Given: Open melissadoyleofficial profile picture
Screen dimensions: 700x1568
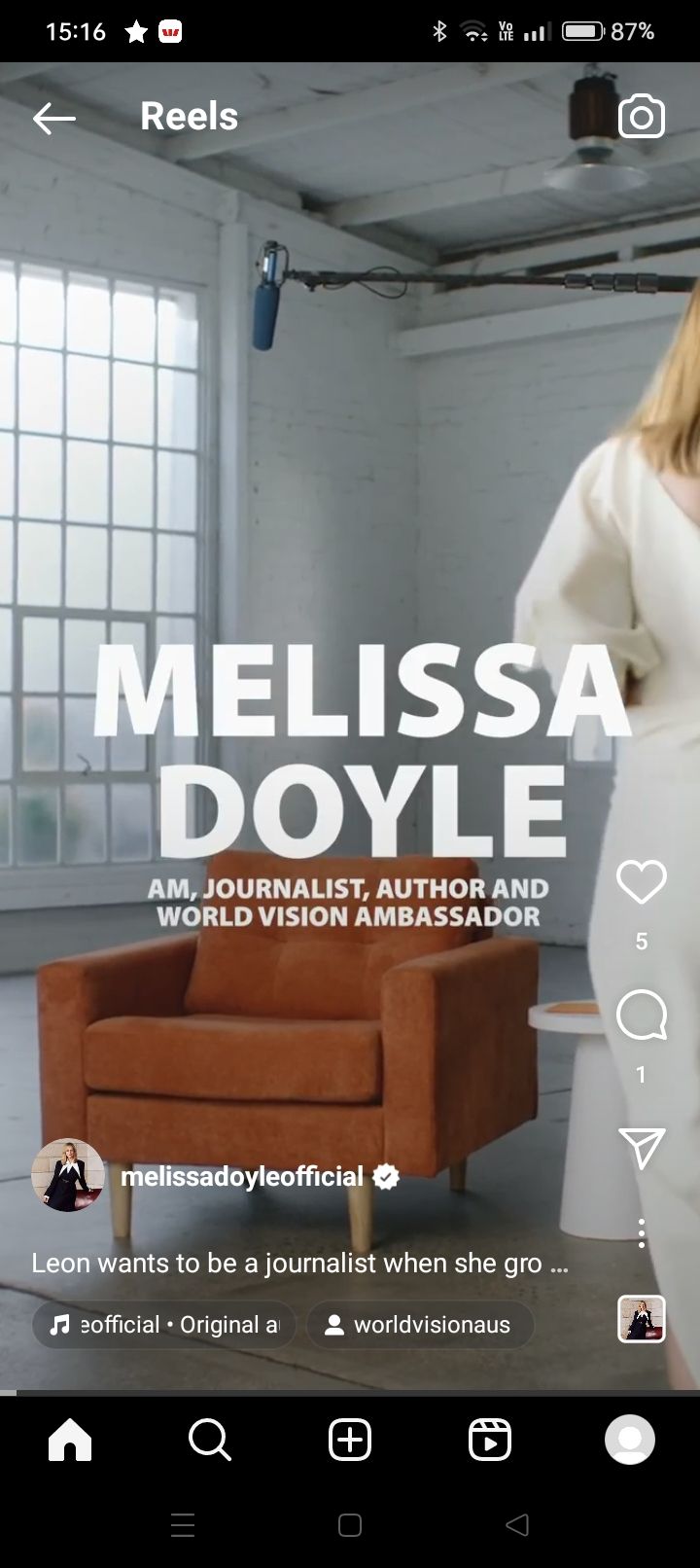Looking at the screenshot, I should (x=68, y=1175).
